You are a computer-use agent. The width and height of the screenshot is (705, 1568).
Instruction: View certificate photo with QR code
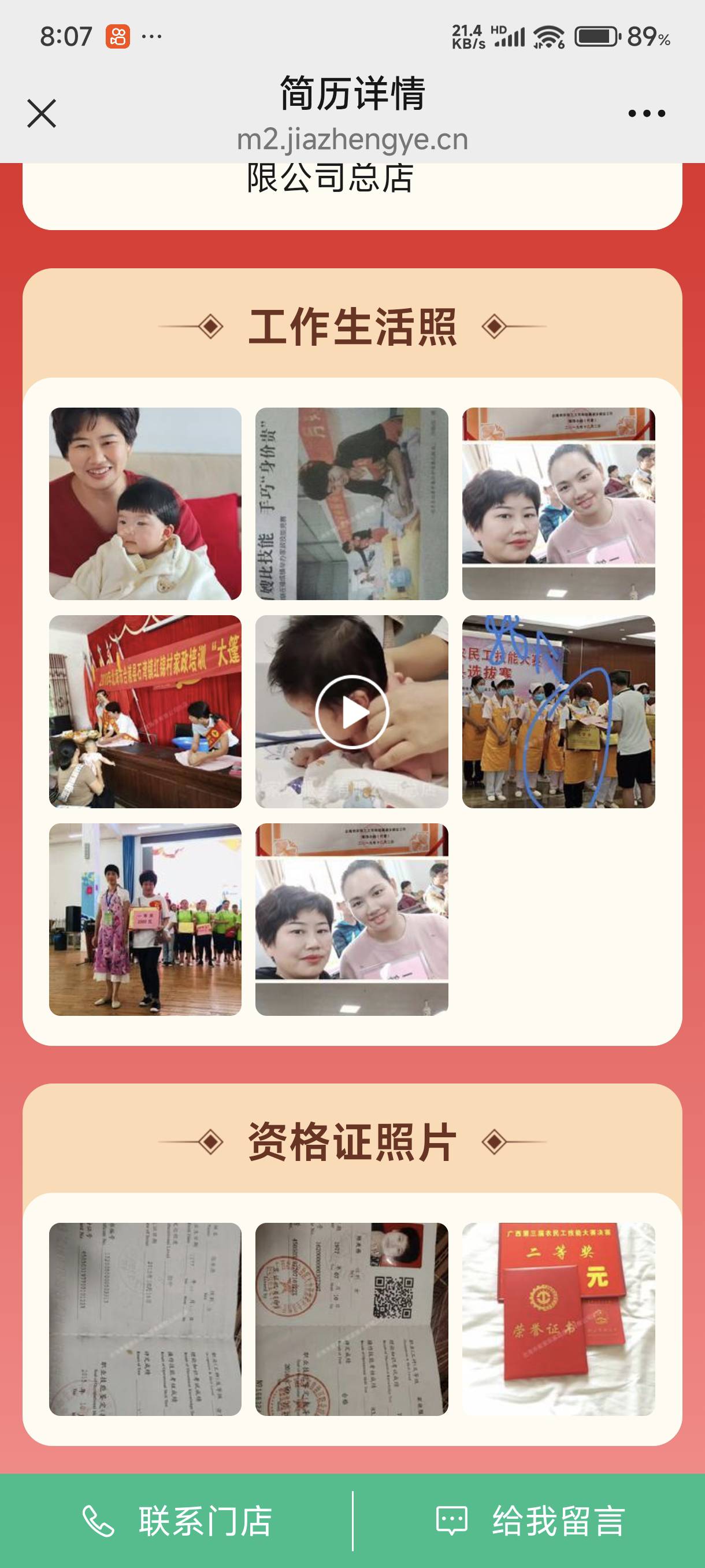click(351, 1319)
